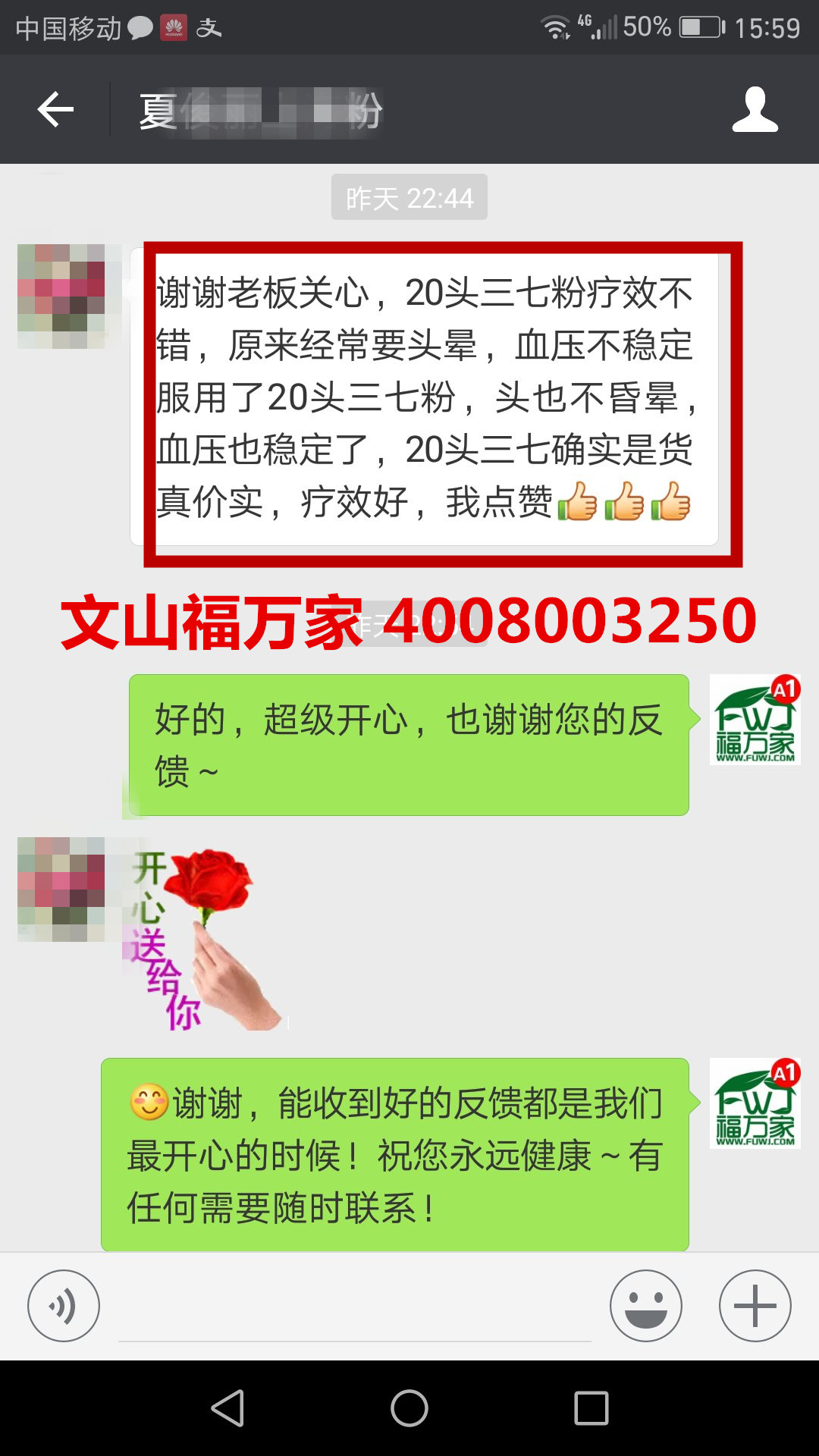Go back from this chat
This screenshot has height=1456, width=819.
[56, 110]
